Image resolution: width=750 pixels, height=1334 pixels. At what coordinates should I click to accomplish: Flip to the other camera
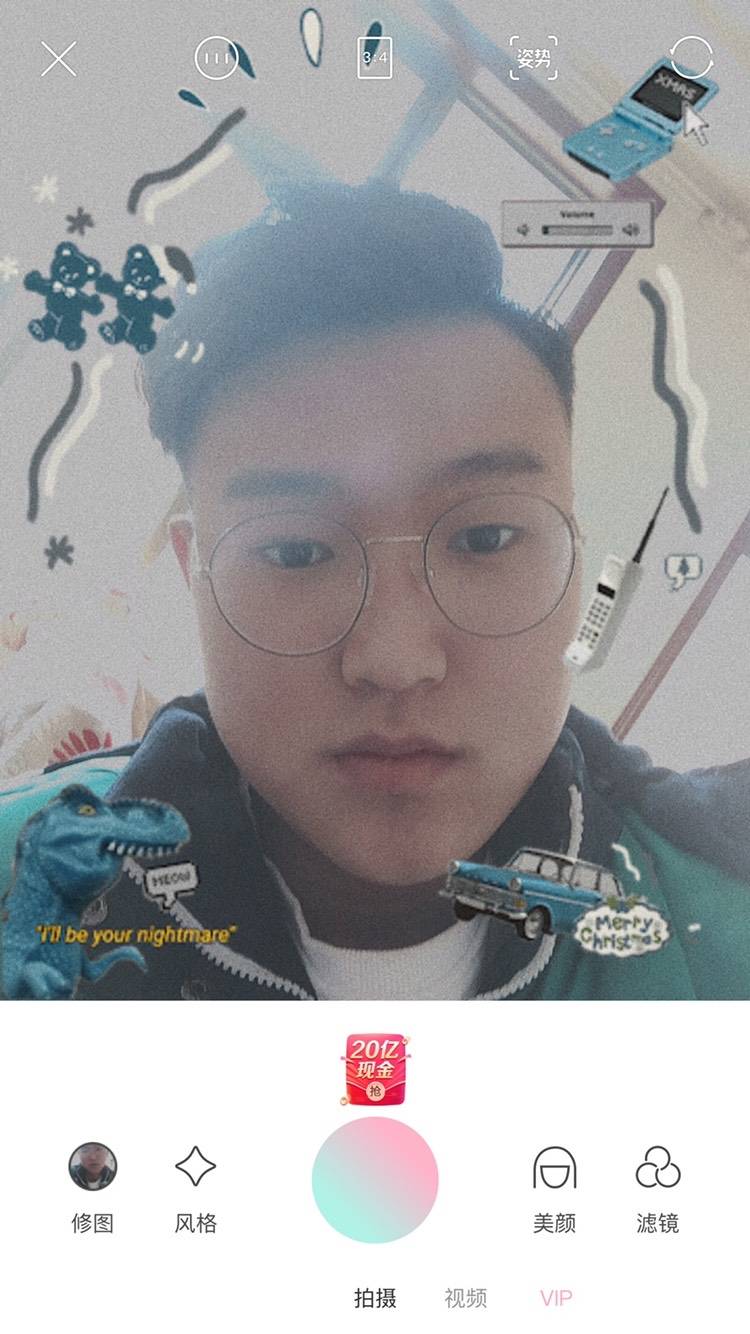(x=691, y=57)
